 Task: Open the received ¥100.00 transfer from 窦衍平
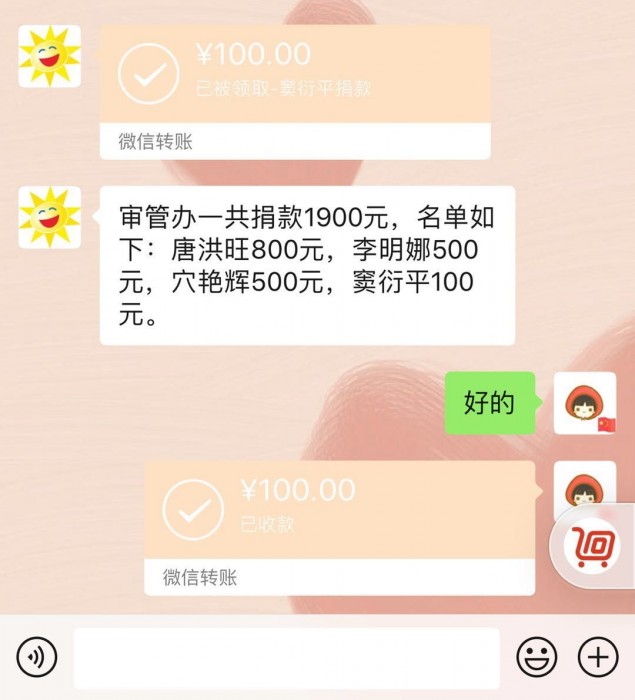point(294,90)
